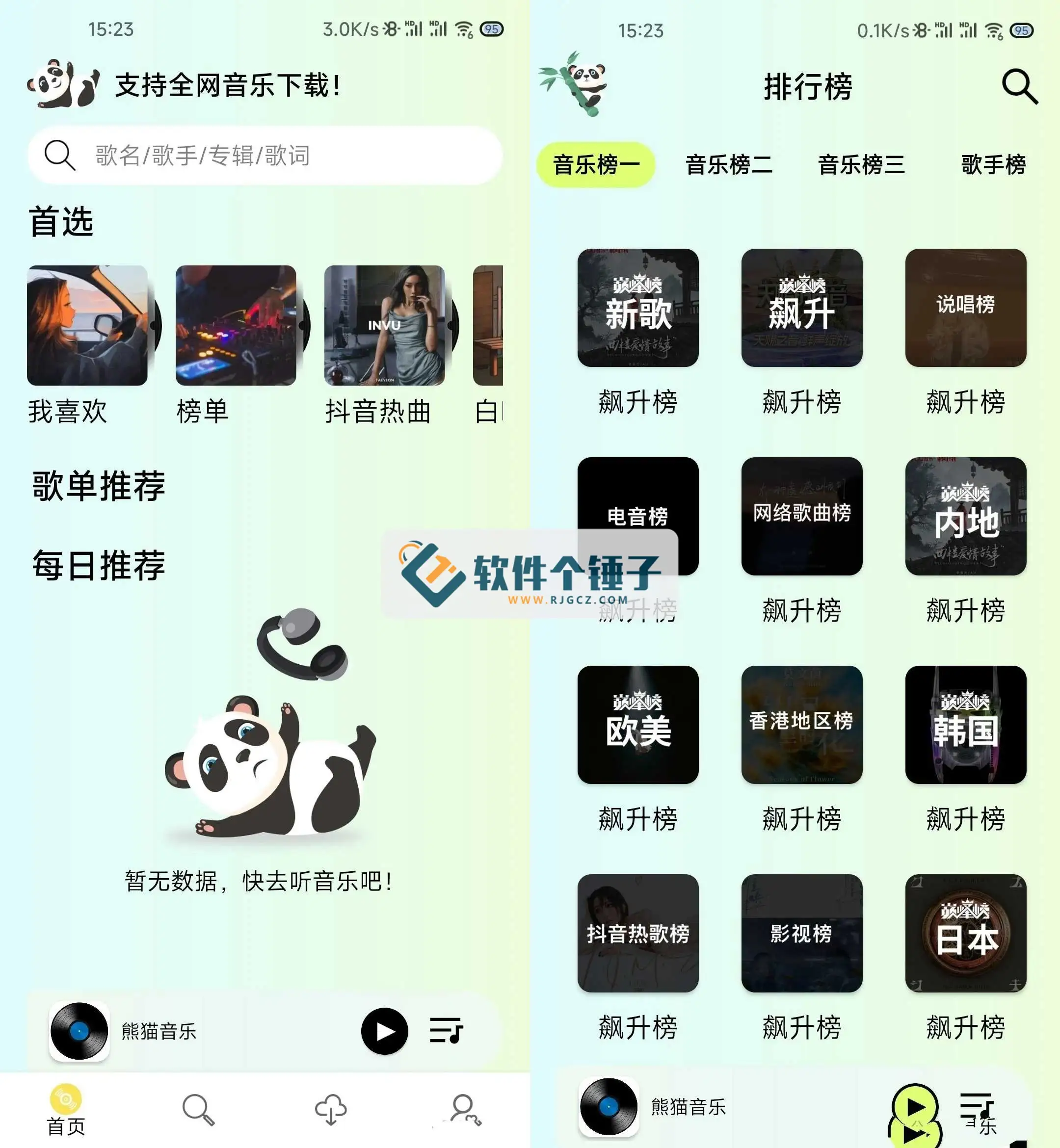
Task: Switch to the 音乐榜二 tab
Action: pyautogui.click(x=728, y=165)
